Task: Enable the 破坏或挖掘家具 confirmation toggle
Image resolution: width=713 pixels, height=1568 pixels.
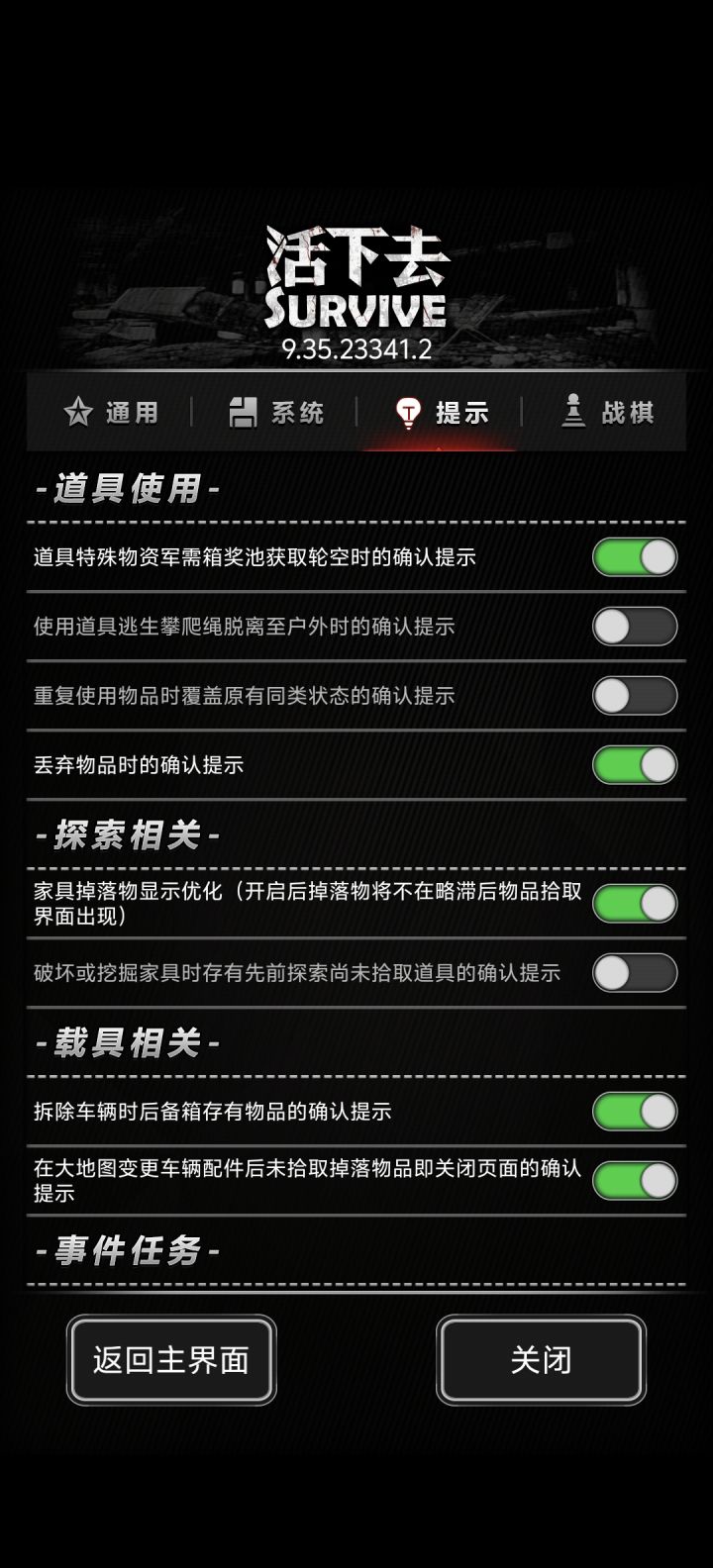Action: [634, 973]
